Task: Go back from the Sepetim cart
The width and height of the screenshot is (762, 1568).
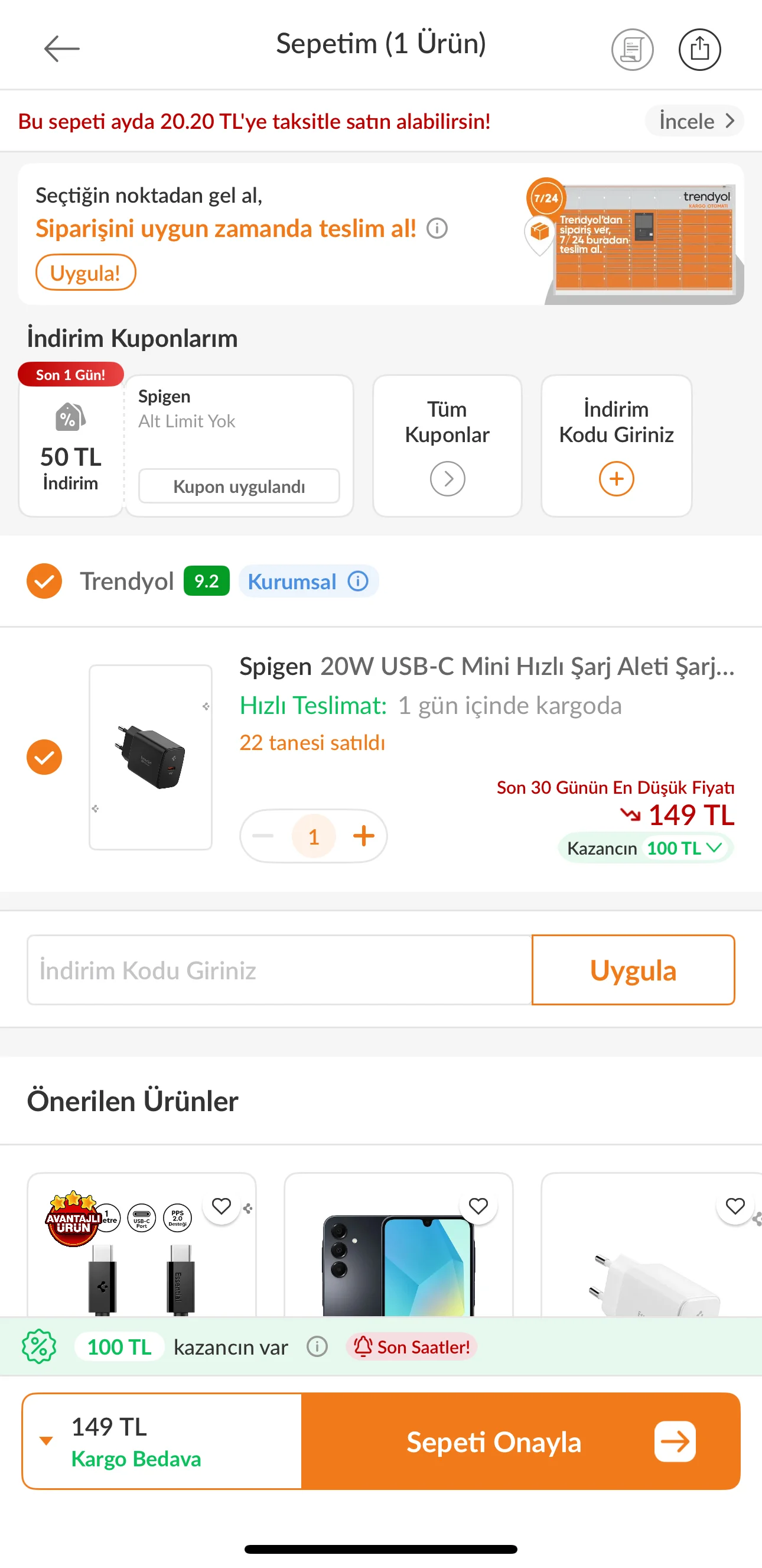Action: pos(61,48)
